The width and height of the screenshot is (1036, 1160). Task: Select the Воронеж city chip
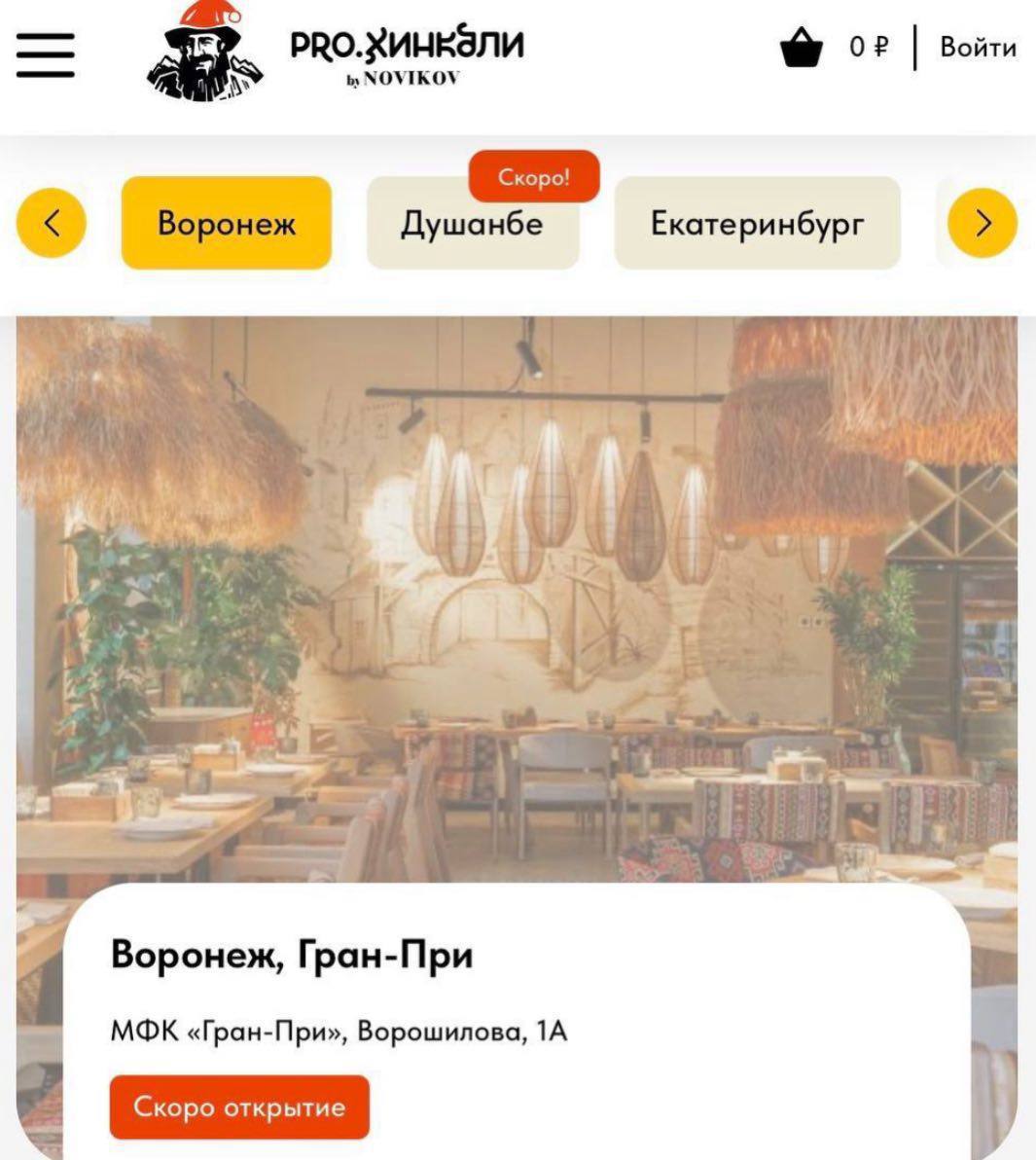click(226, 224)
